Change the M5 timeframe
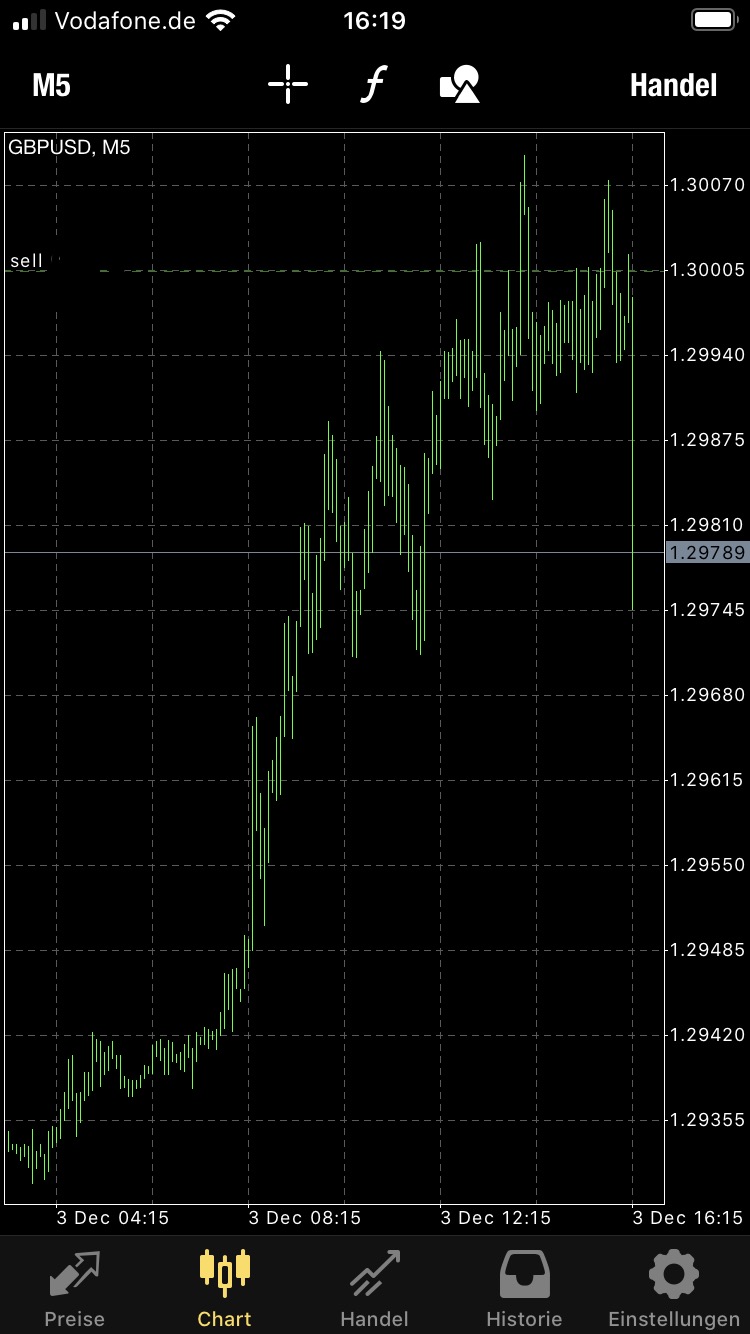Screen dimensions: 750x1334 click(x=51, y=86)
